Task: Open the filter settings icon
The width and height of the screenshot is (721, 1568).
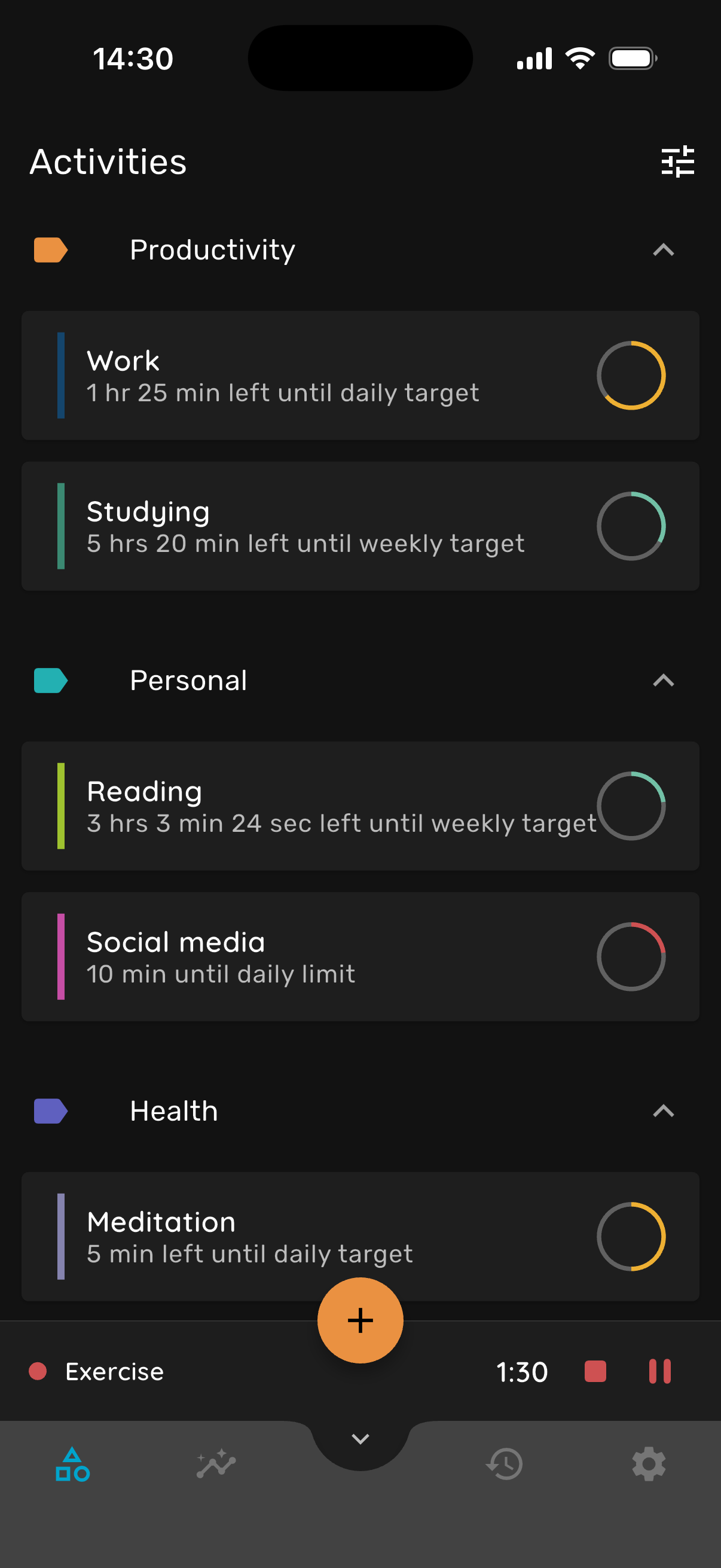Action: (677, 162)
